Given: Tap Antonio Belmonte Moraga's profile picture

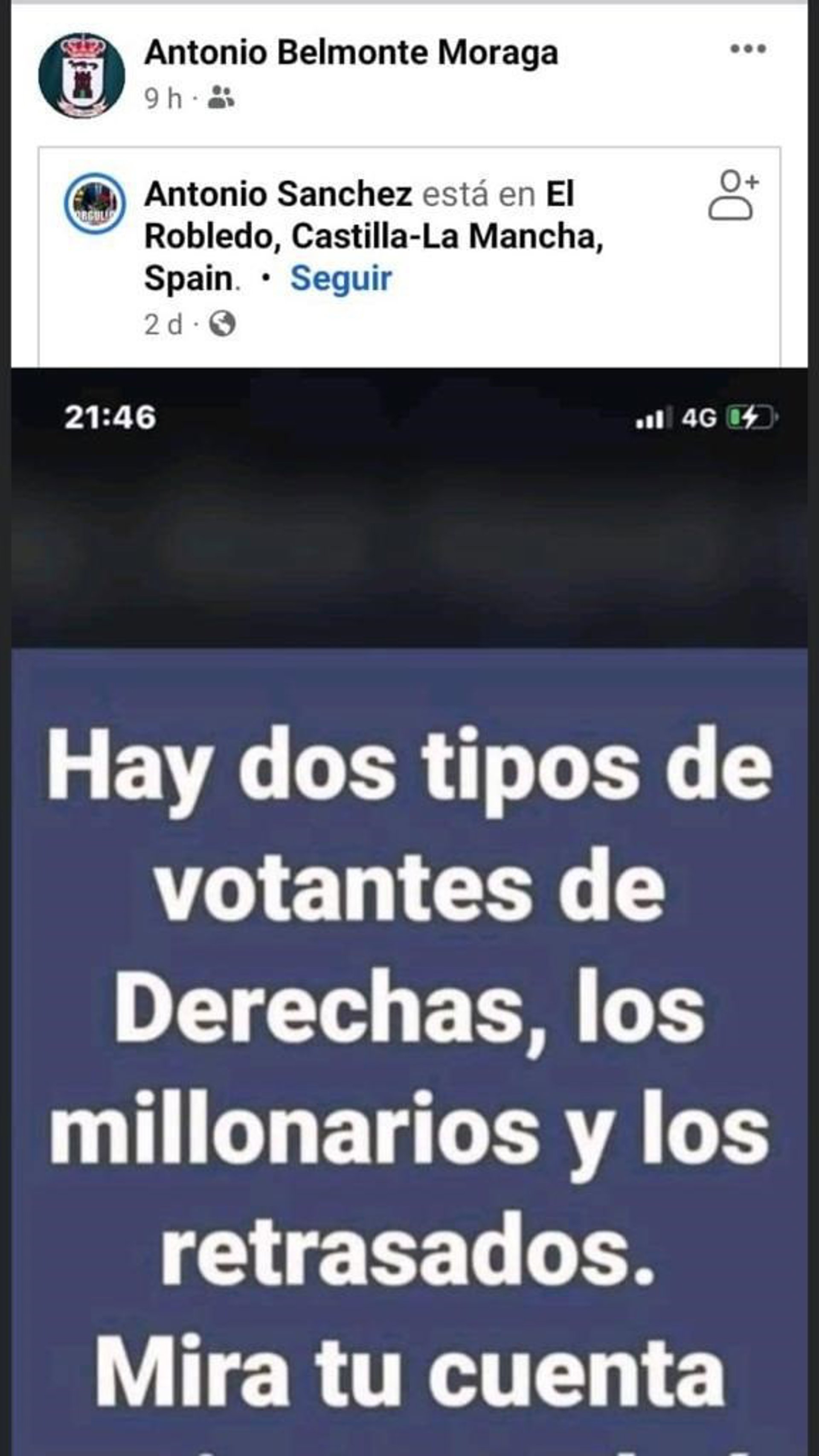Looking at the screenshot, I should coord(81,76).
